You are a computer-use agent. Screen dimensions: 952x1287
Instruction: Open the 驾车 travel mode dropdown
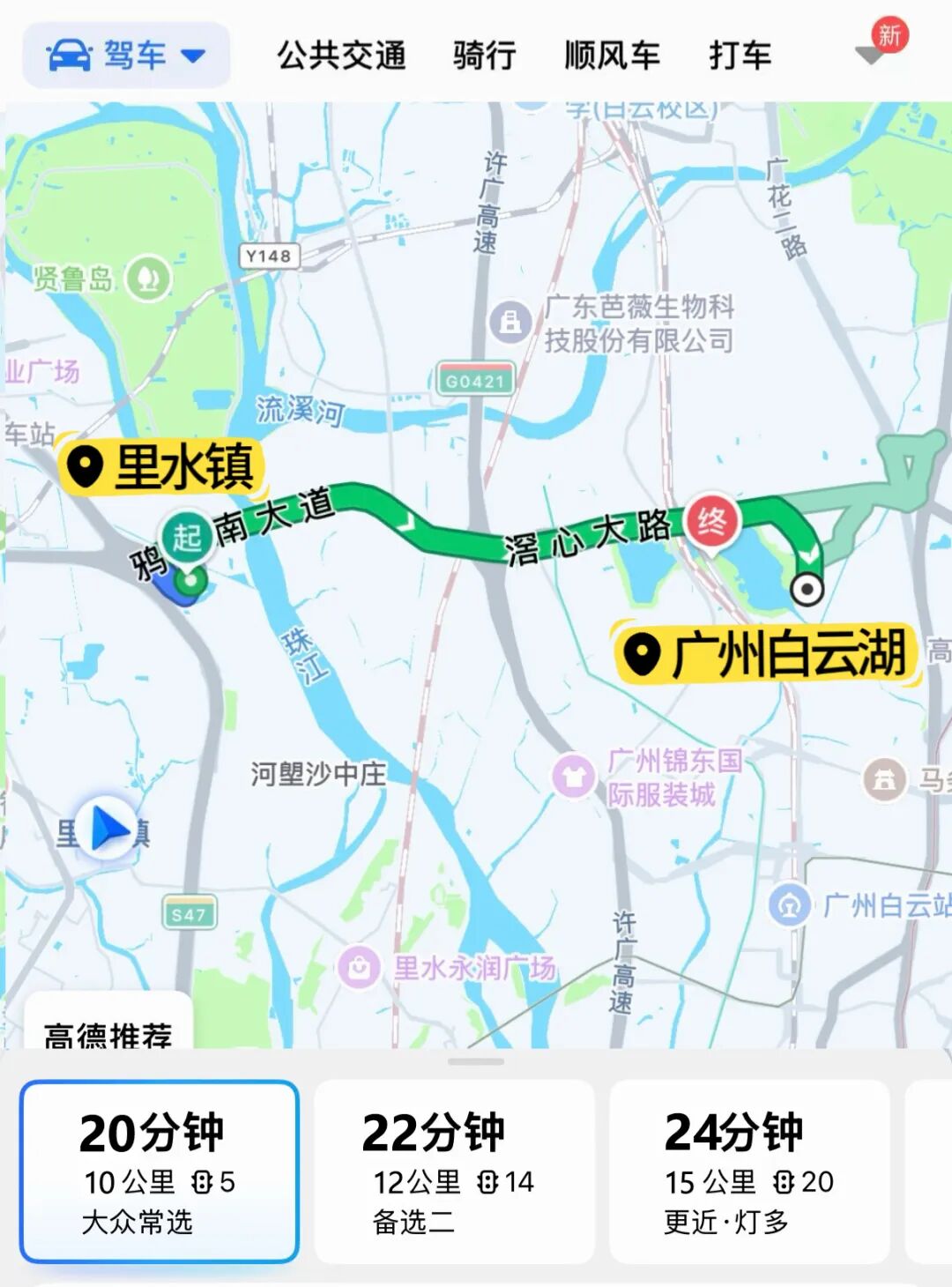[x=126, y=56]
